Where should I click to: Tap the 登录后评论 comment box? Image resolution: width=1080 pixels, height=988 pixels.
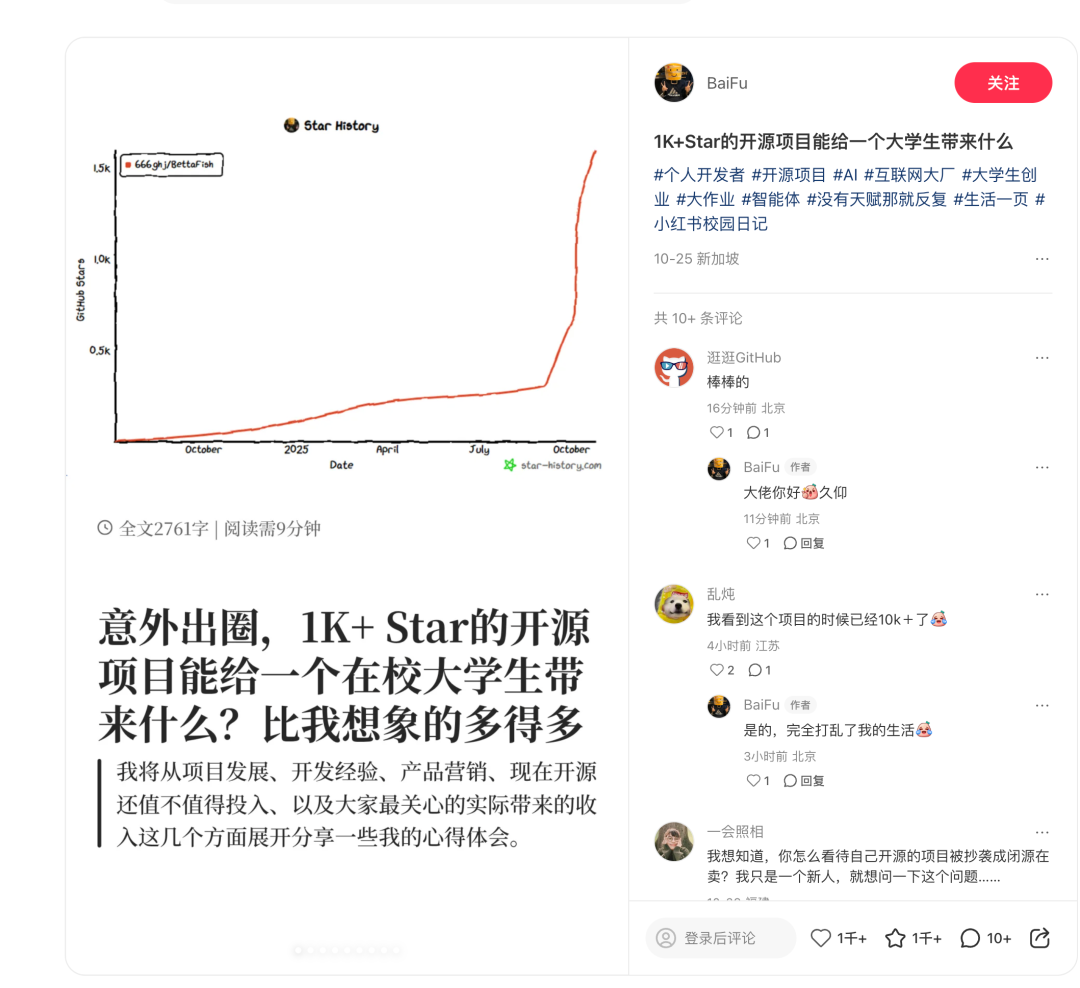[720, 938]
